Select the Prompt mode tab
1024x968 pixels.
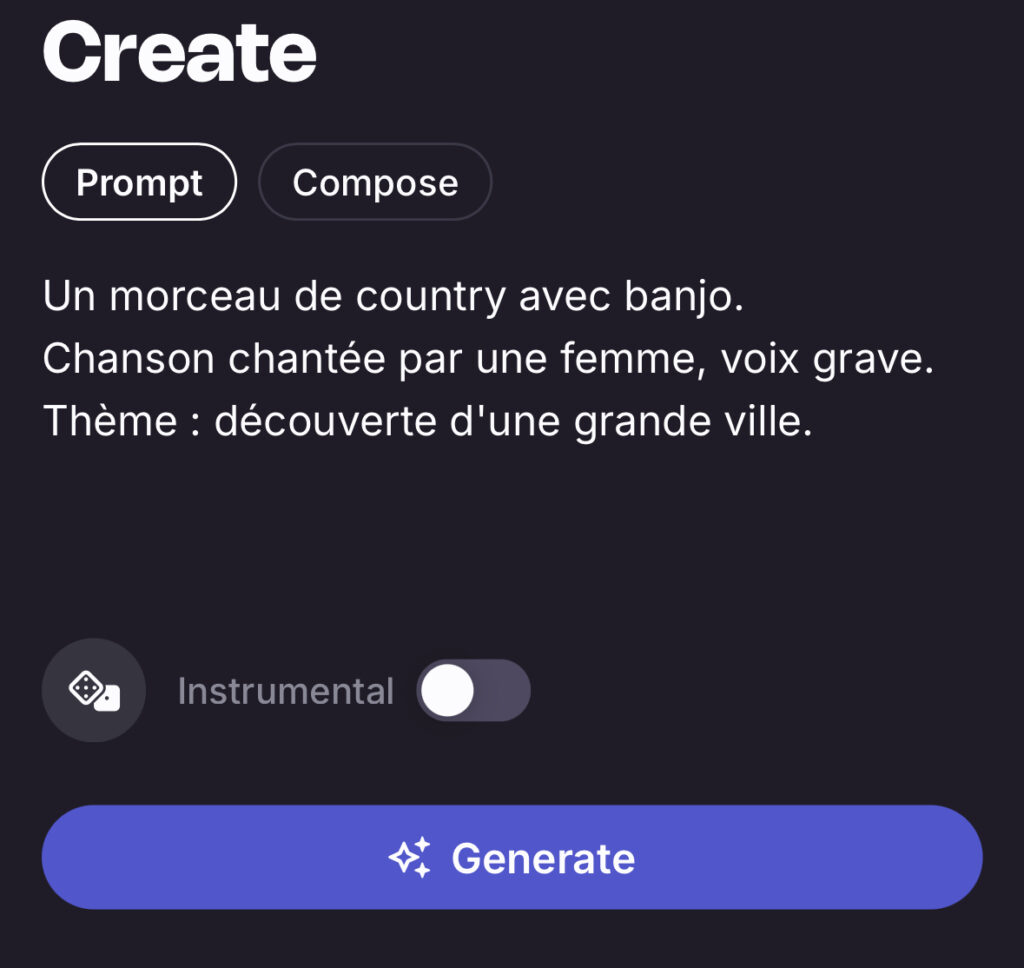tap(139, 183)
